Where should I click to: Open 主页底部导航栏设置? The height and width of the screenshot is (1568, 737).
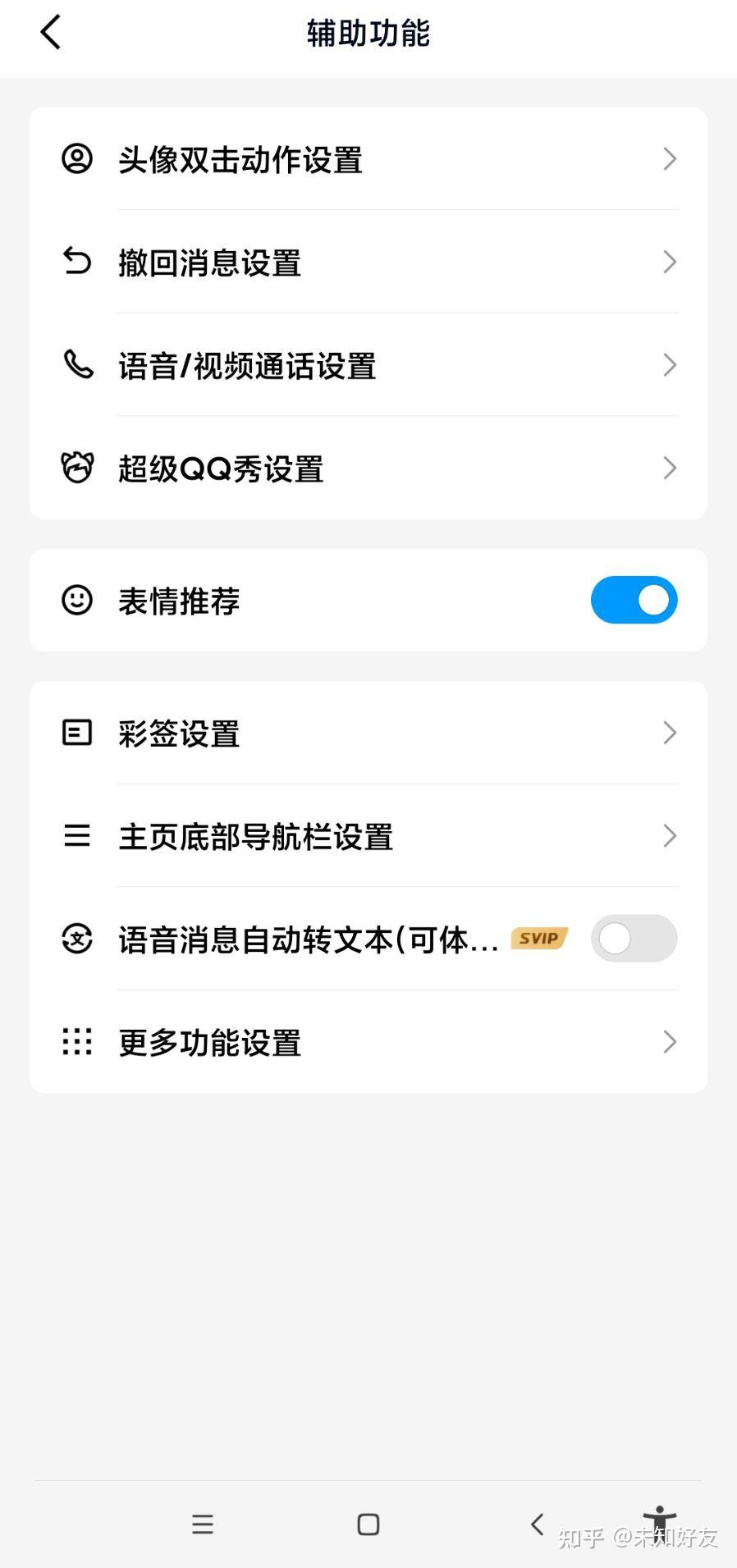pyautogui.click(x=670, y=836)
